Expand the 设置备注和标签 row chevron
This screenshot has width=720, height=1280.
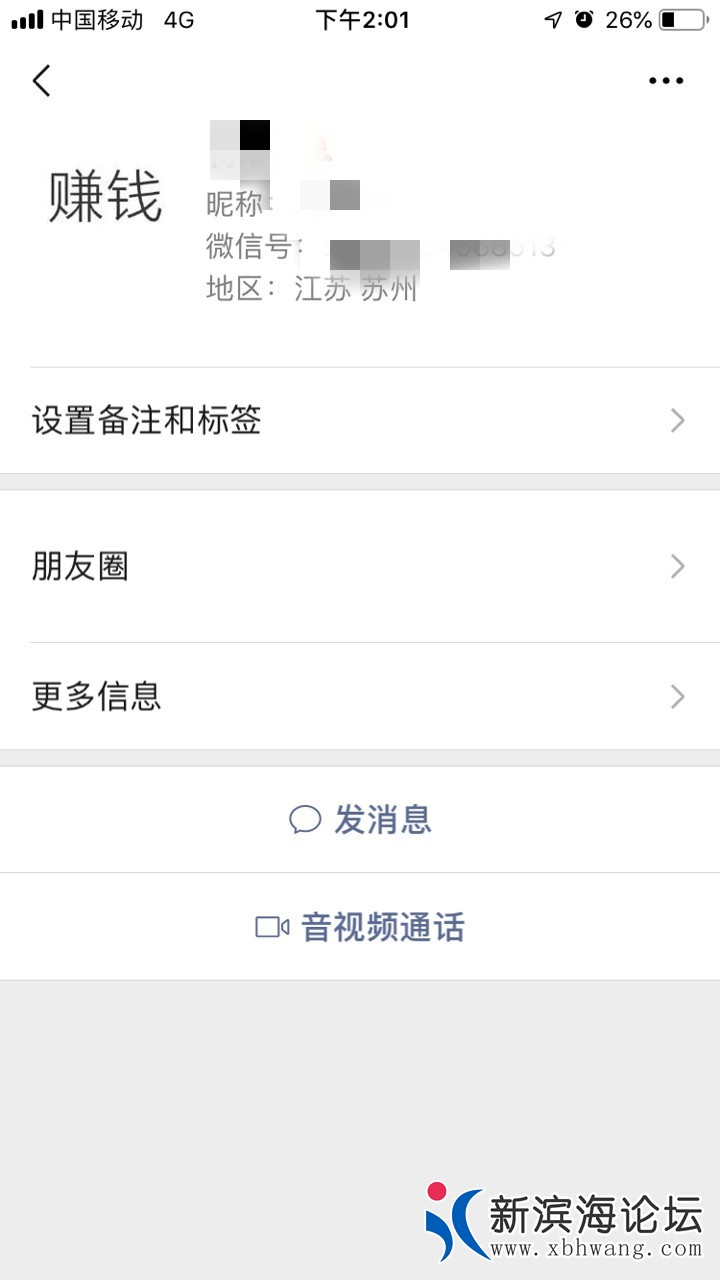click(x=676, y=421)
